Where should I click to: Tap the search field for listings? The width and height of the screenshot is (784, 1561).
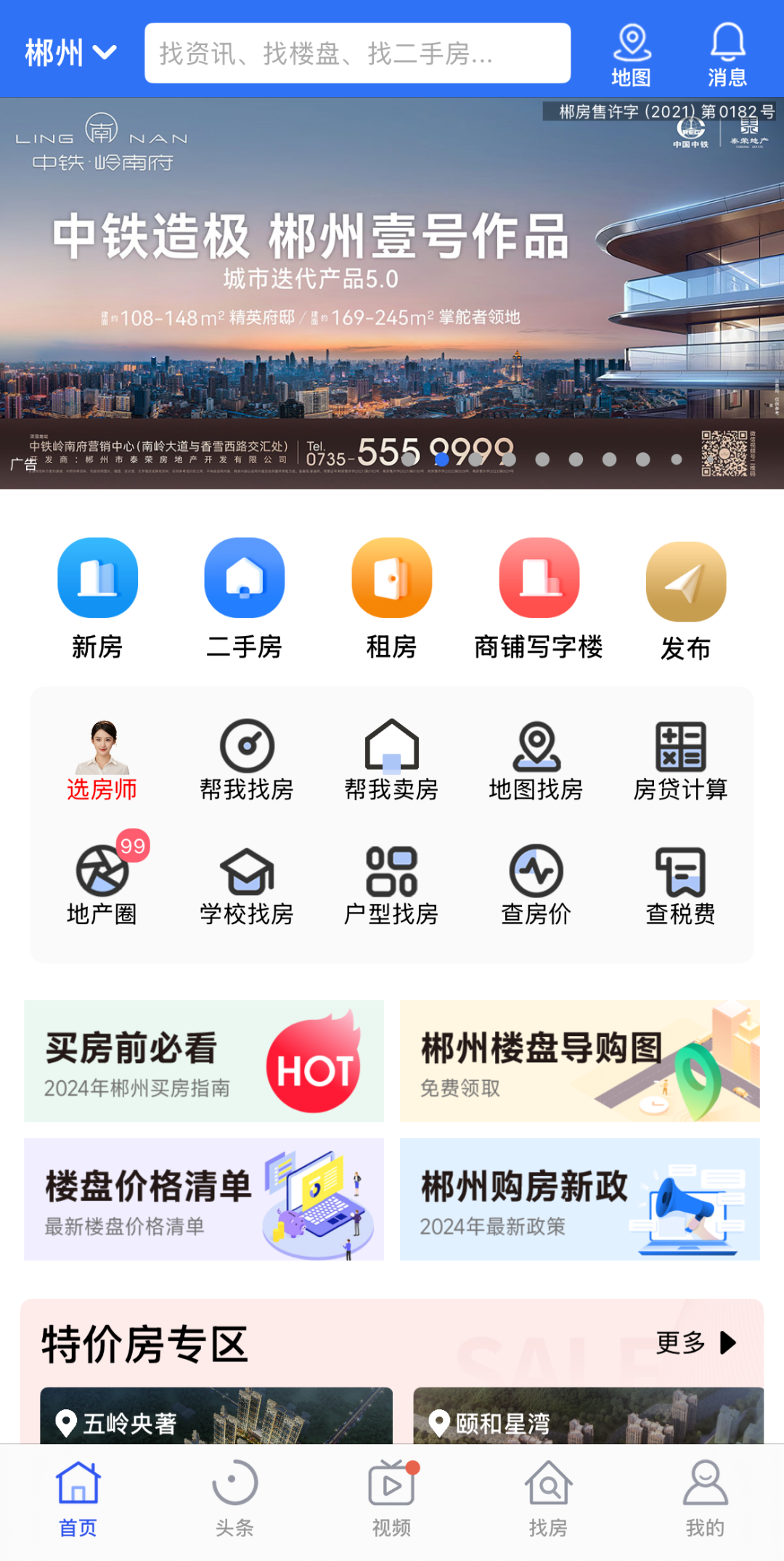(x=357, y=53)
